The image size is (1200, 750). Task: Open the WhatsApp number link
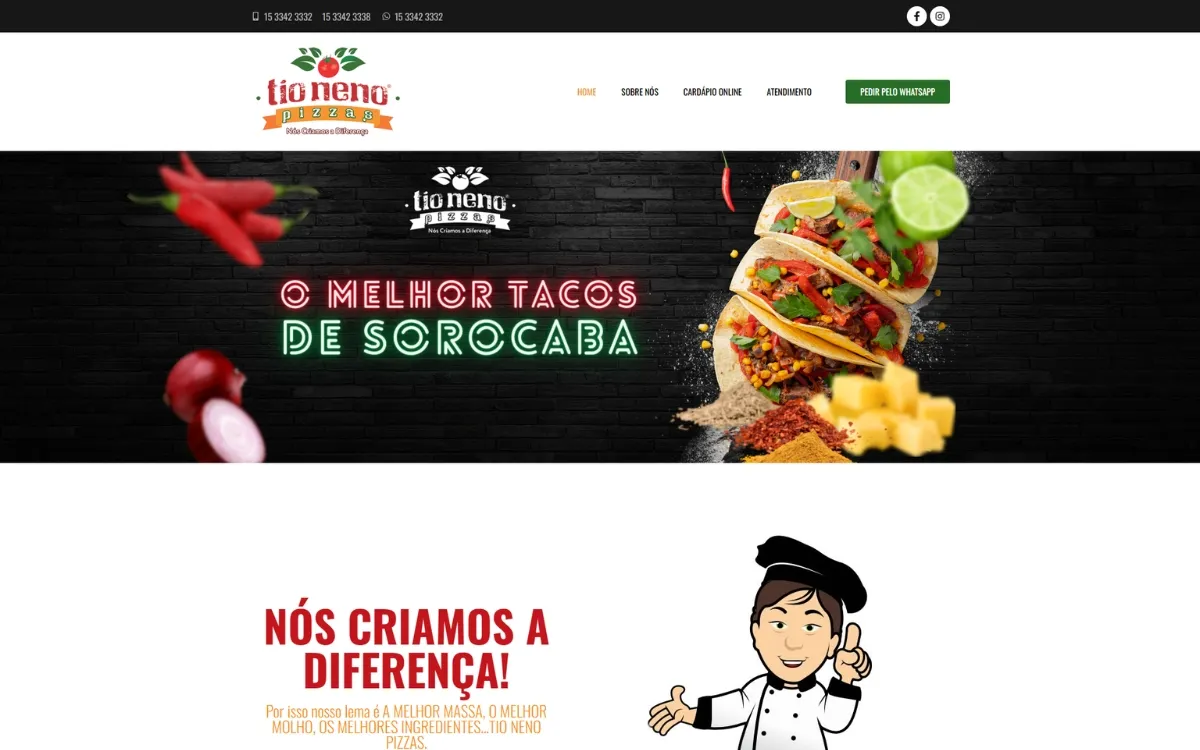(417, 17)
